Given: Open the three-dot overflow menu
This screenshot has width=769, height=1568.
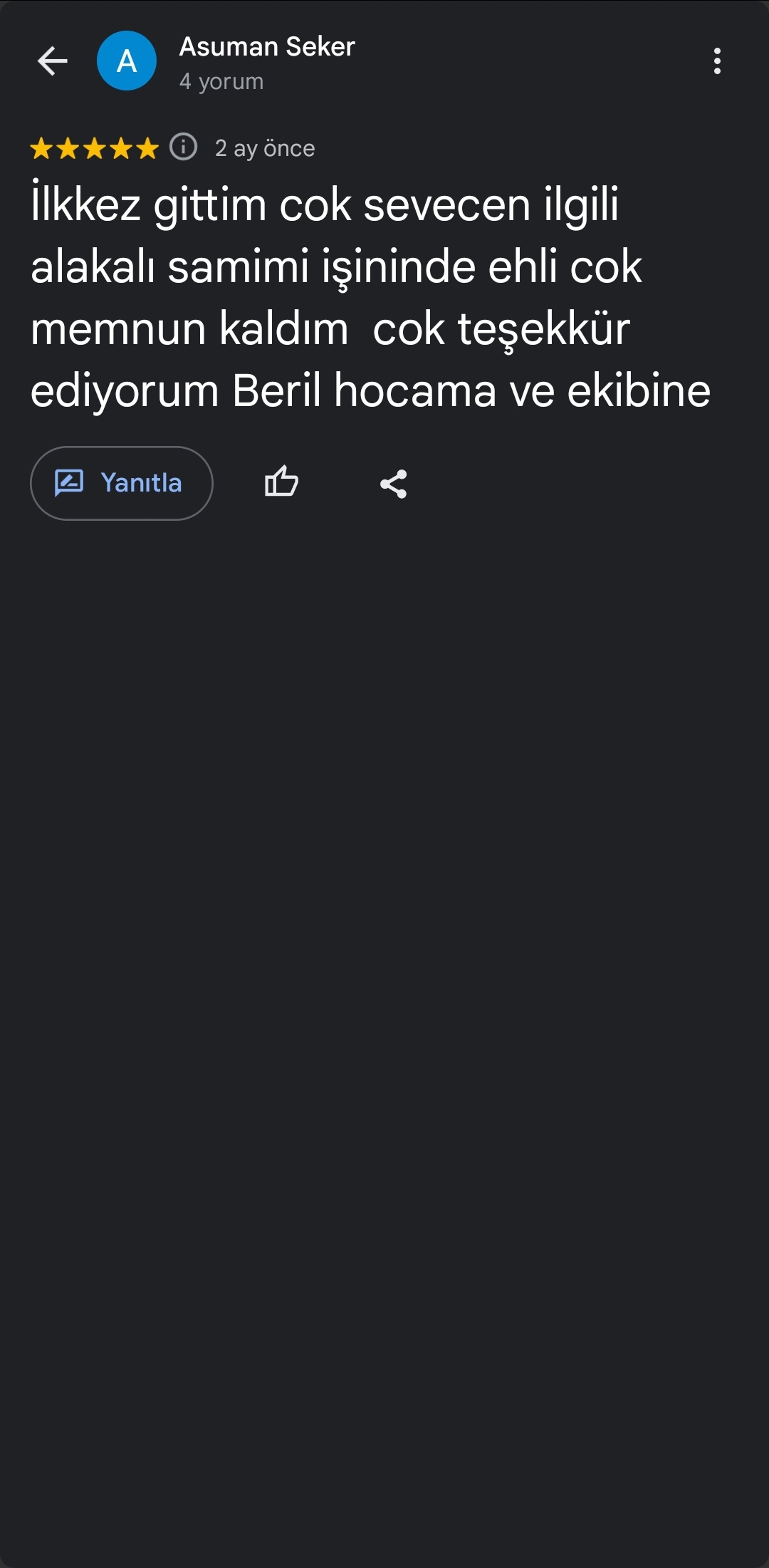Looking at the screenshot, I should point(717,61).
